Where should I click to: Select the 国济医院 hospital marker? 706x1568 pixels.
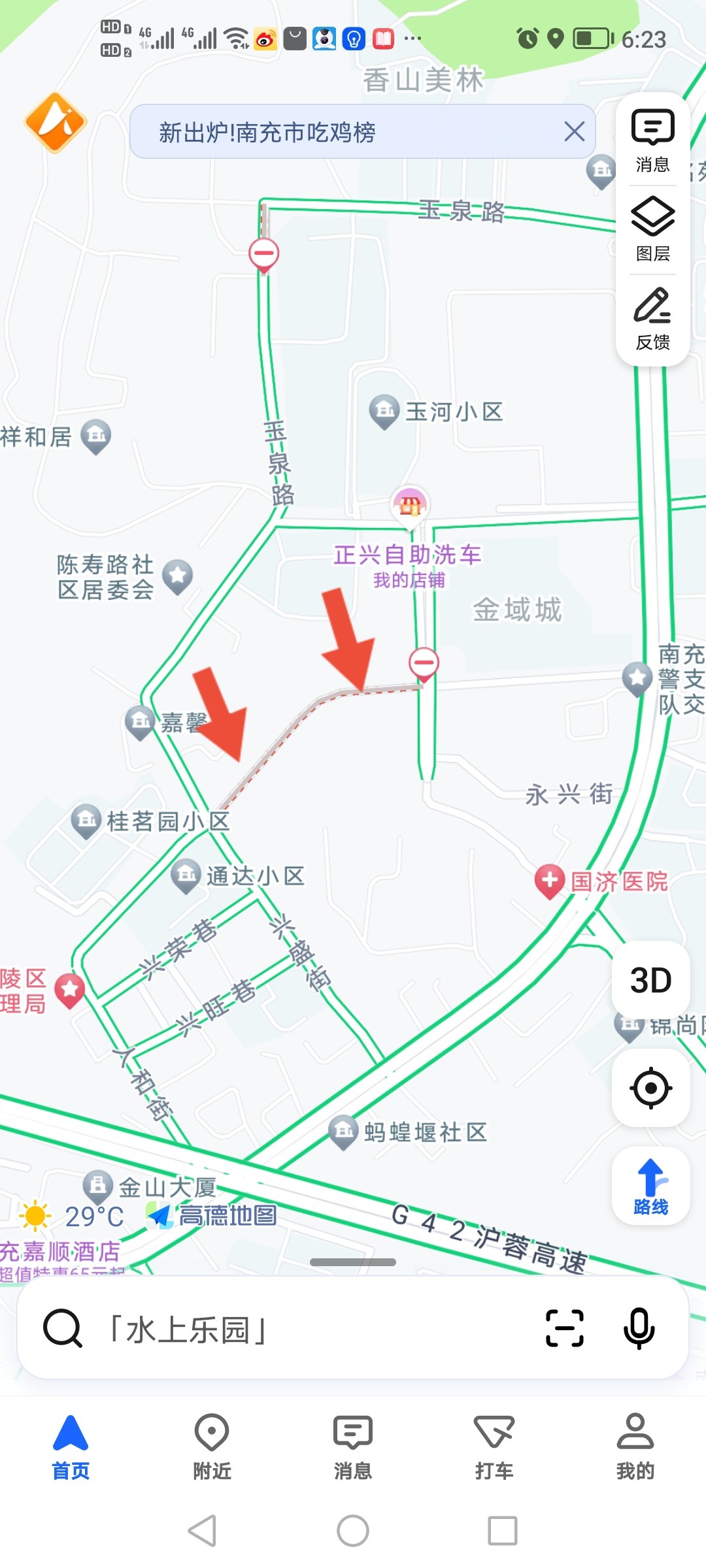coord(550,881)
